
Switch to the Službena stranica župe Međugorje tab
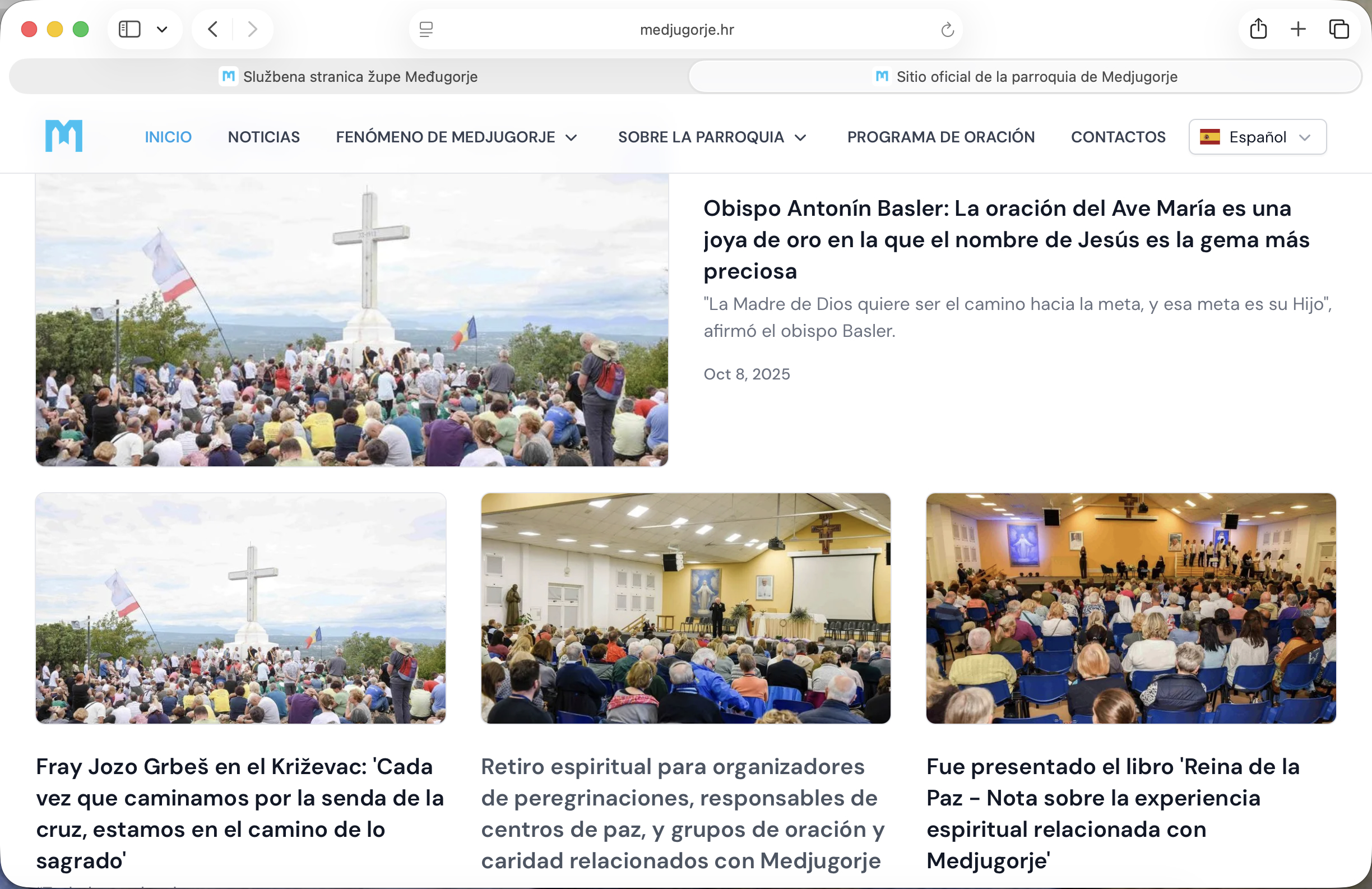[x=349, y=76]
